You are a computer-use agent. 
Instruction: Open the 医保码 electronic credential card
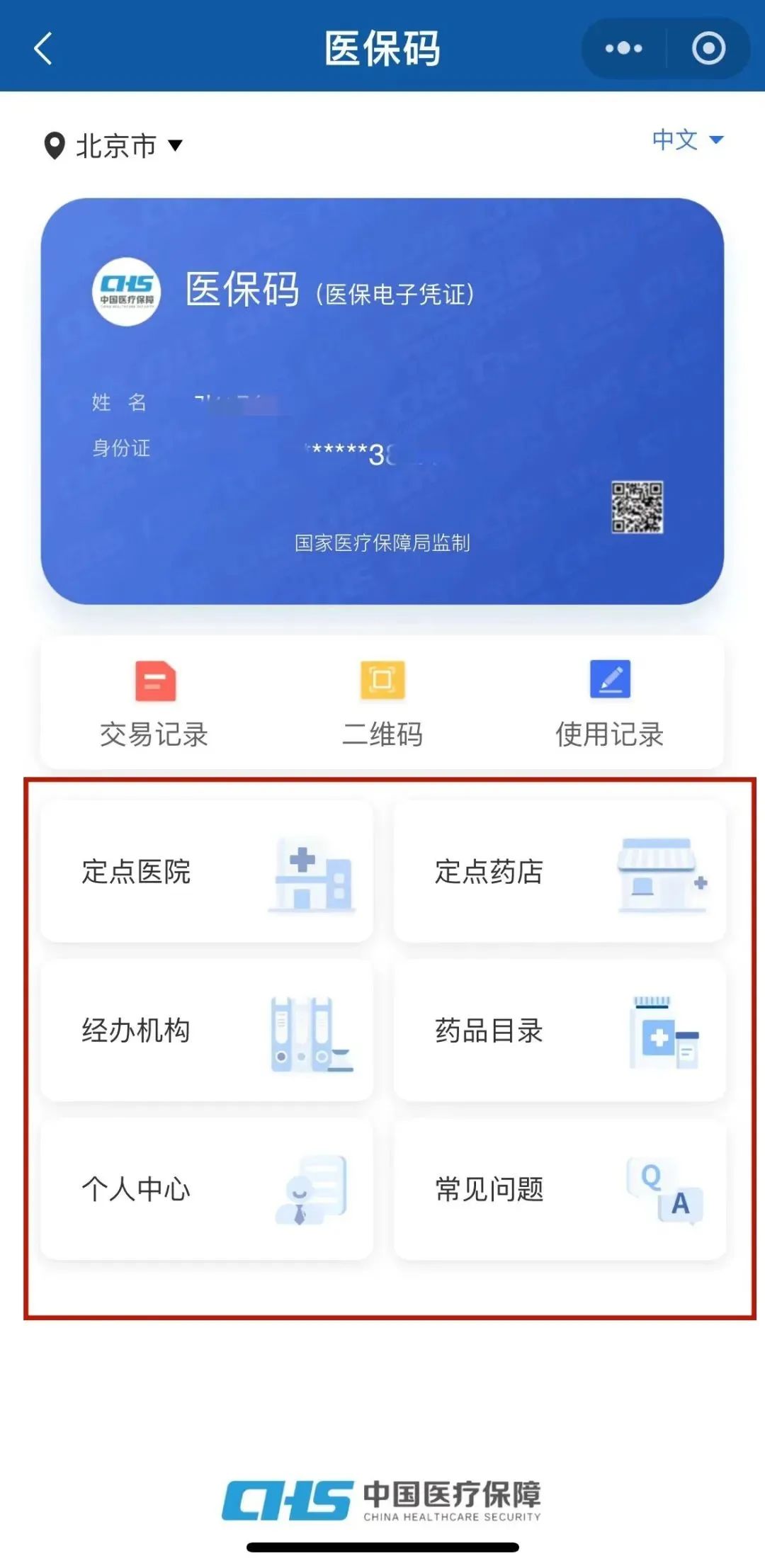[x=382, y=400]
